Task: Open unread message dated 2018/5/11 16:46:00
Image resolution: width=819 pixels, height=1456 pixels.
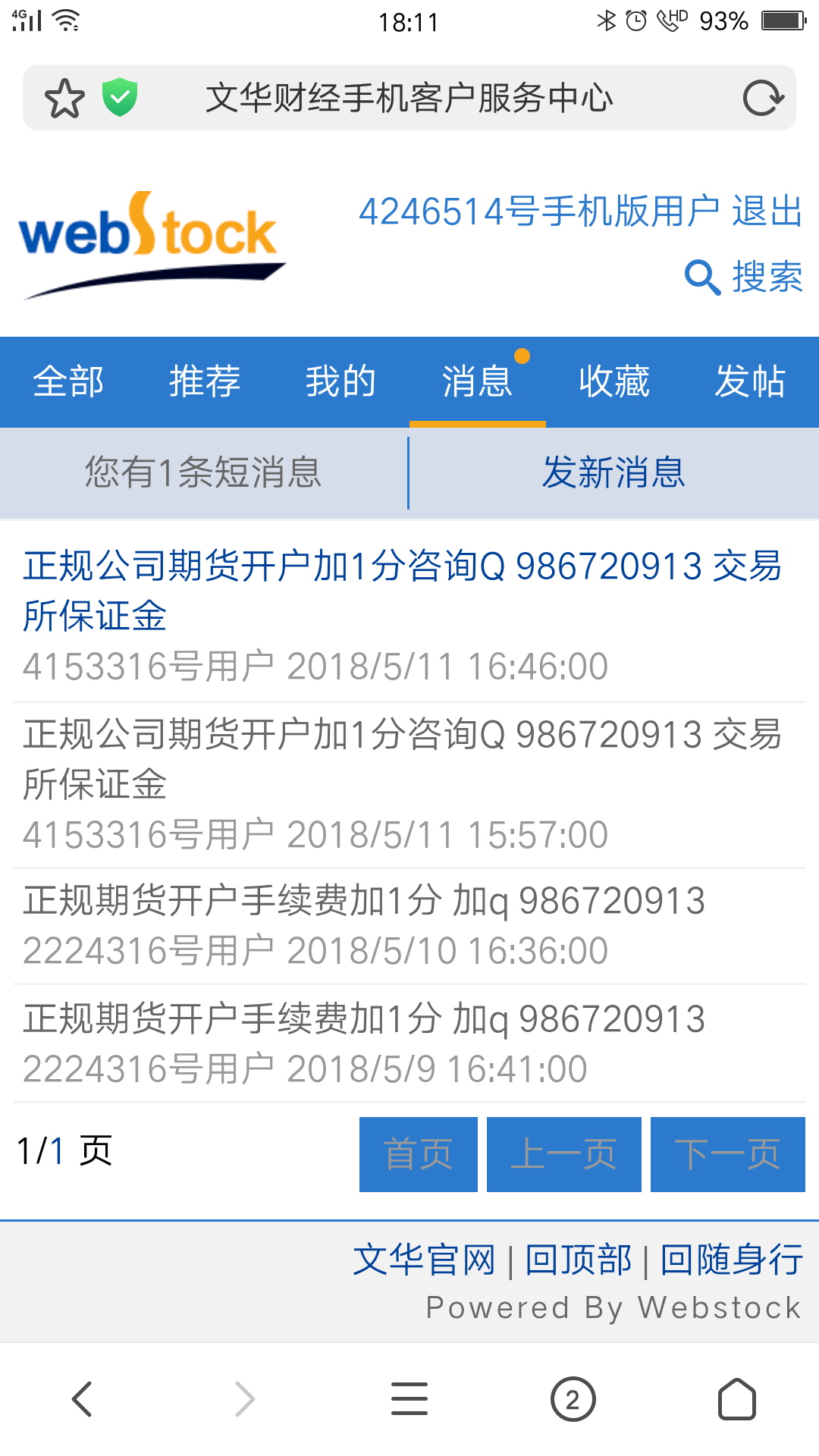Action: pos(402,590)
